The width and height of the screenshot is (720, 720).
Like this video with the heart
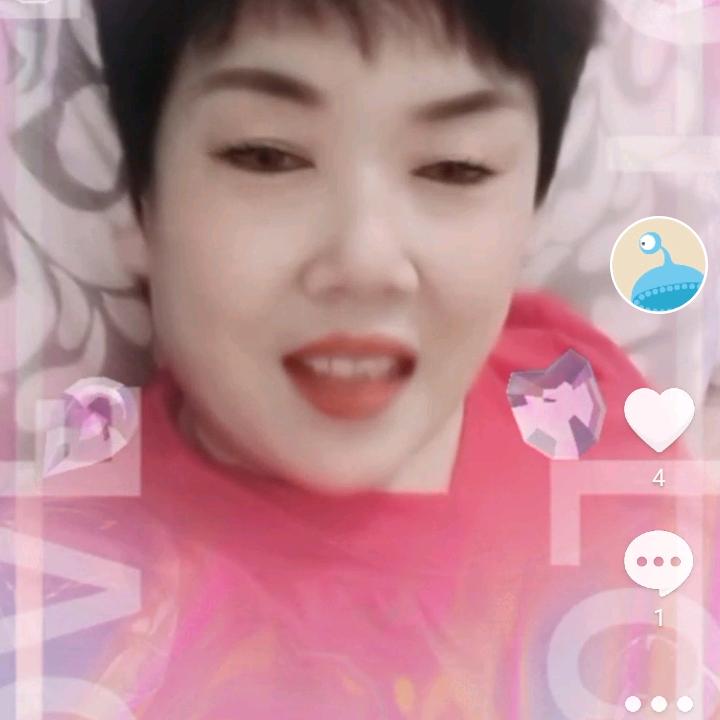click(x=658, y=419)
